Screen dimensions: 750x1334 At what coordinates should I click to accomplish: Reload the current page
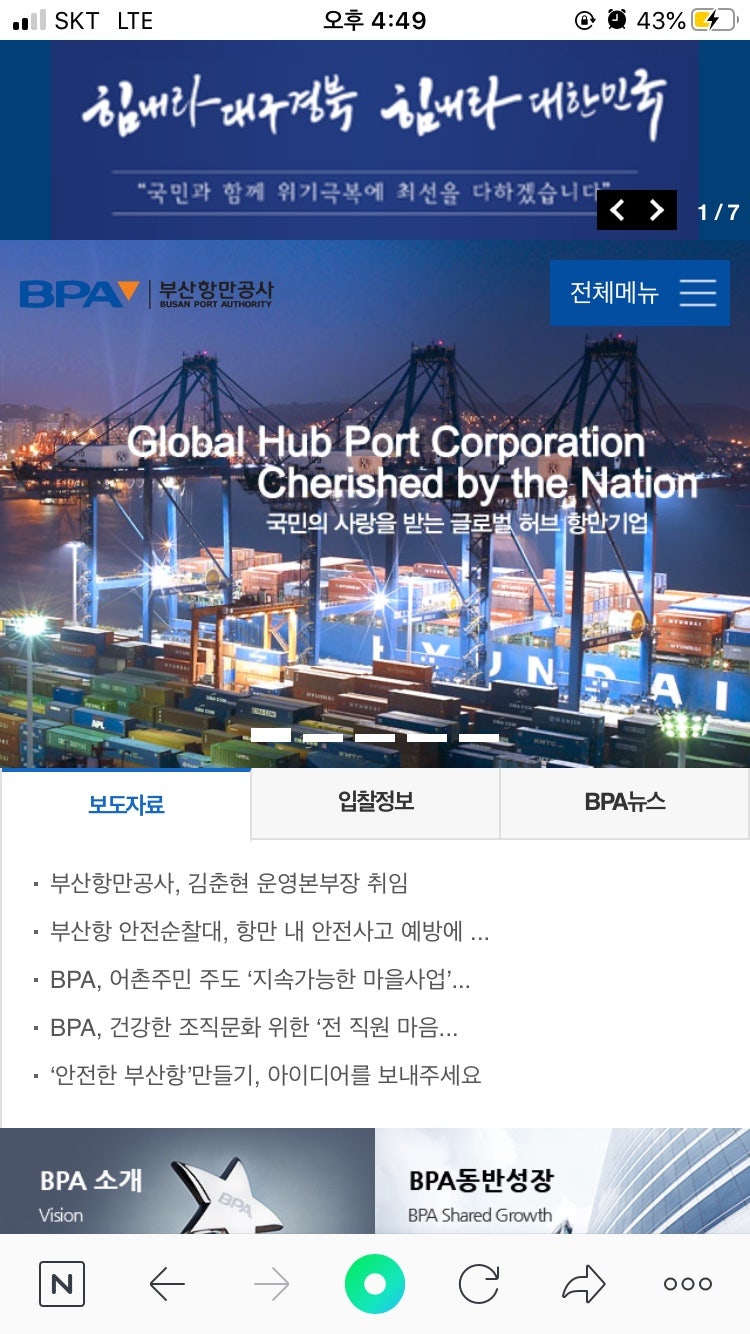[479, 1284]
